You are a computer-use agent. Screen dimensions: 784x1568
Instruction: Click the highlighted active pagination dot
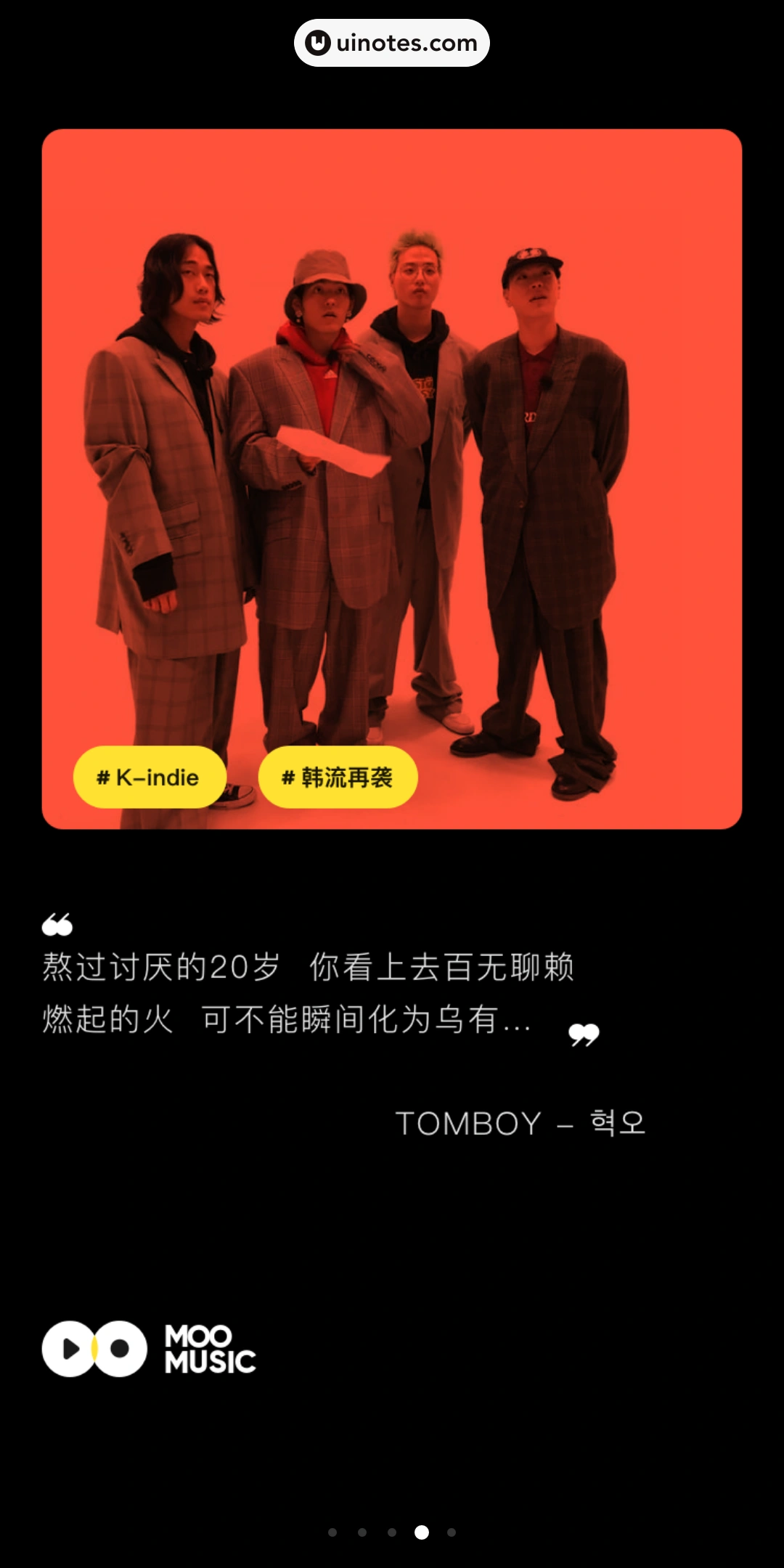click(422, 1532)
